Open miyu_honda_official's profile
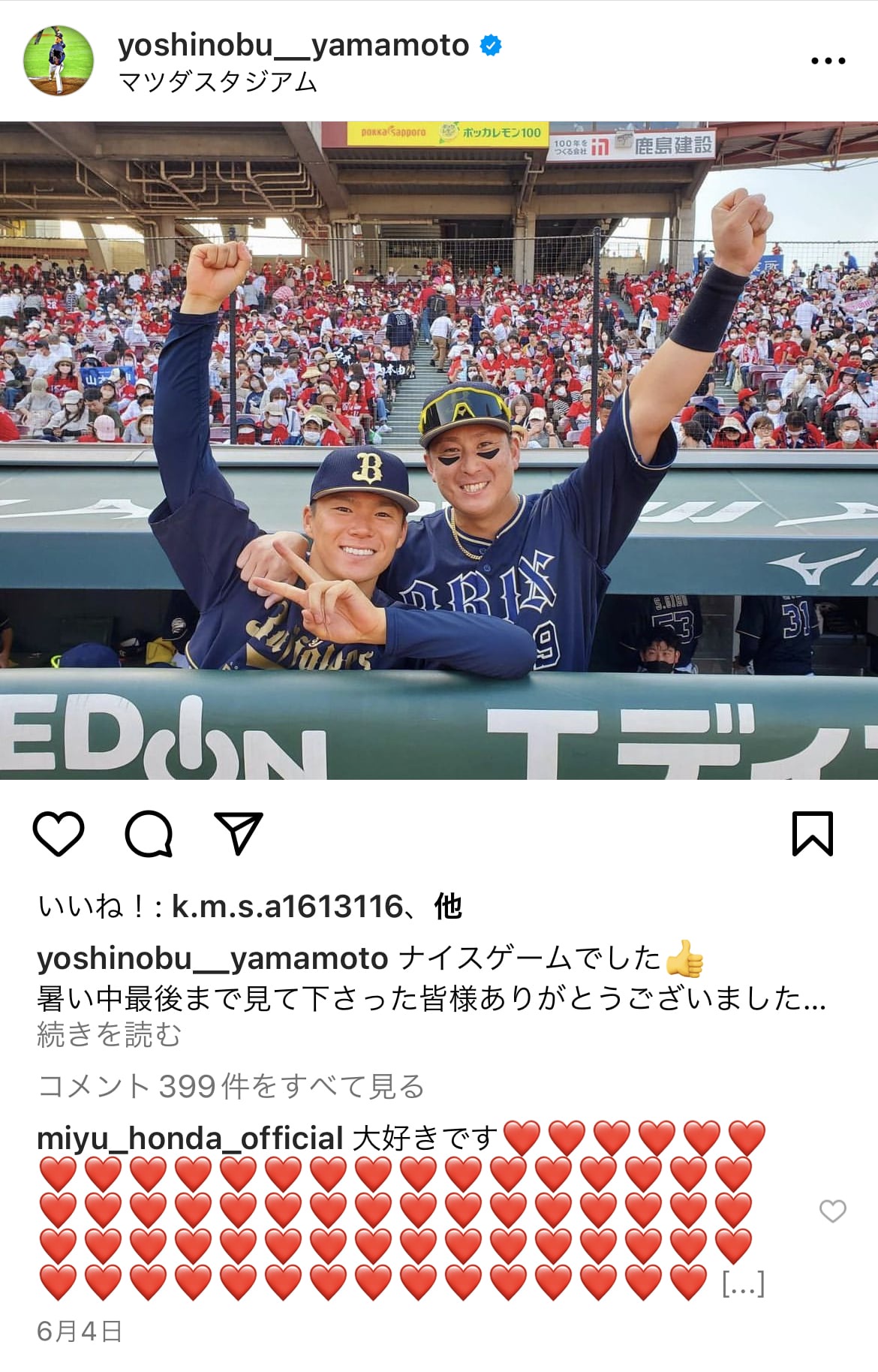 click(x=190, y=1139)
